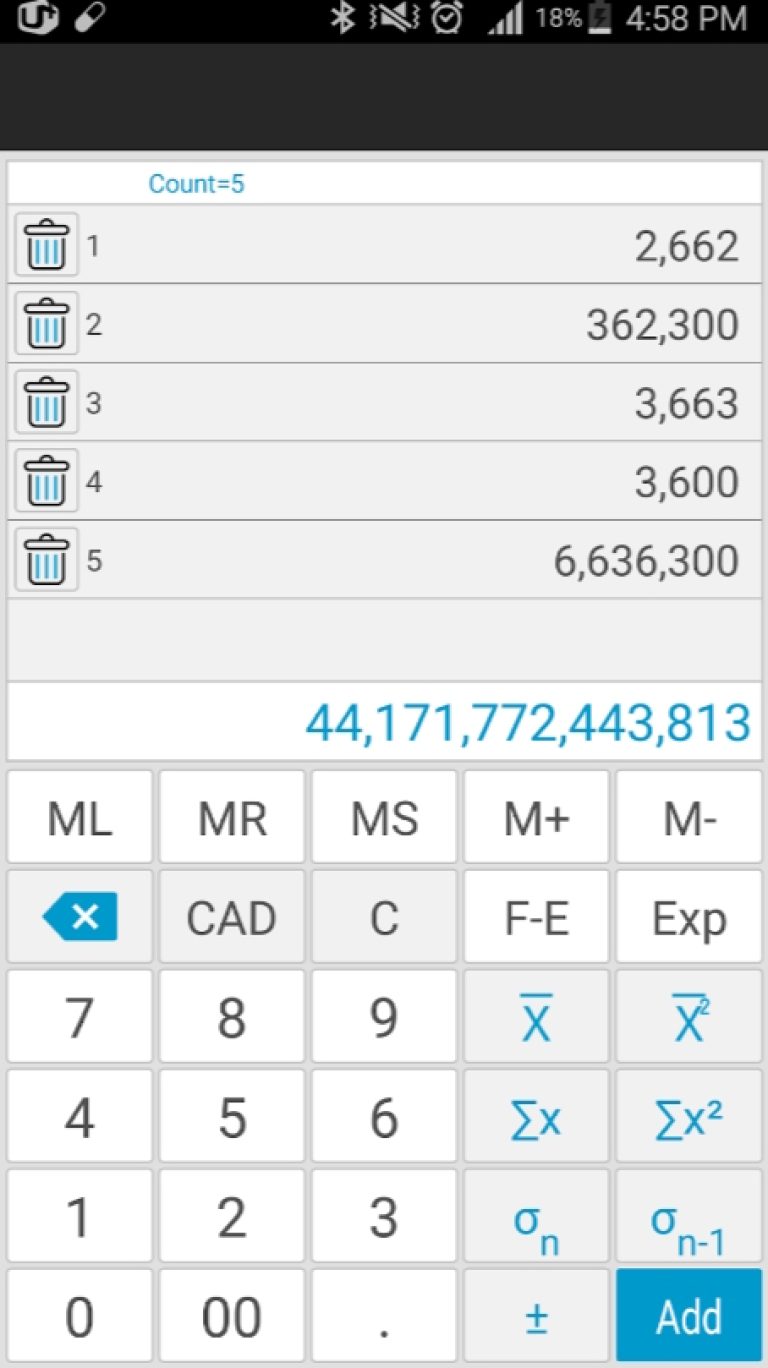This screenshot has width=768, height=1368.
Task: Tap the squared mean X-bar² function
Action: click(x=688, y=1016)
